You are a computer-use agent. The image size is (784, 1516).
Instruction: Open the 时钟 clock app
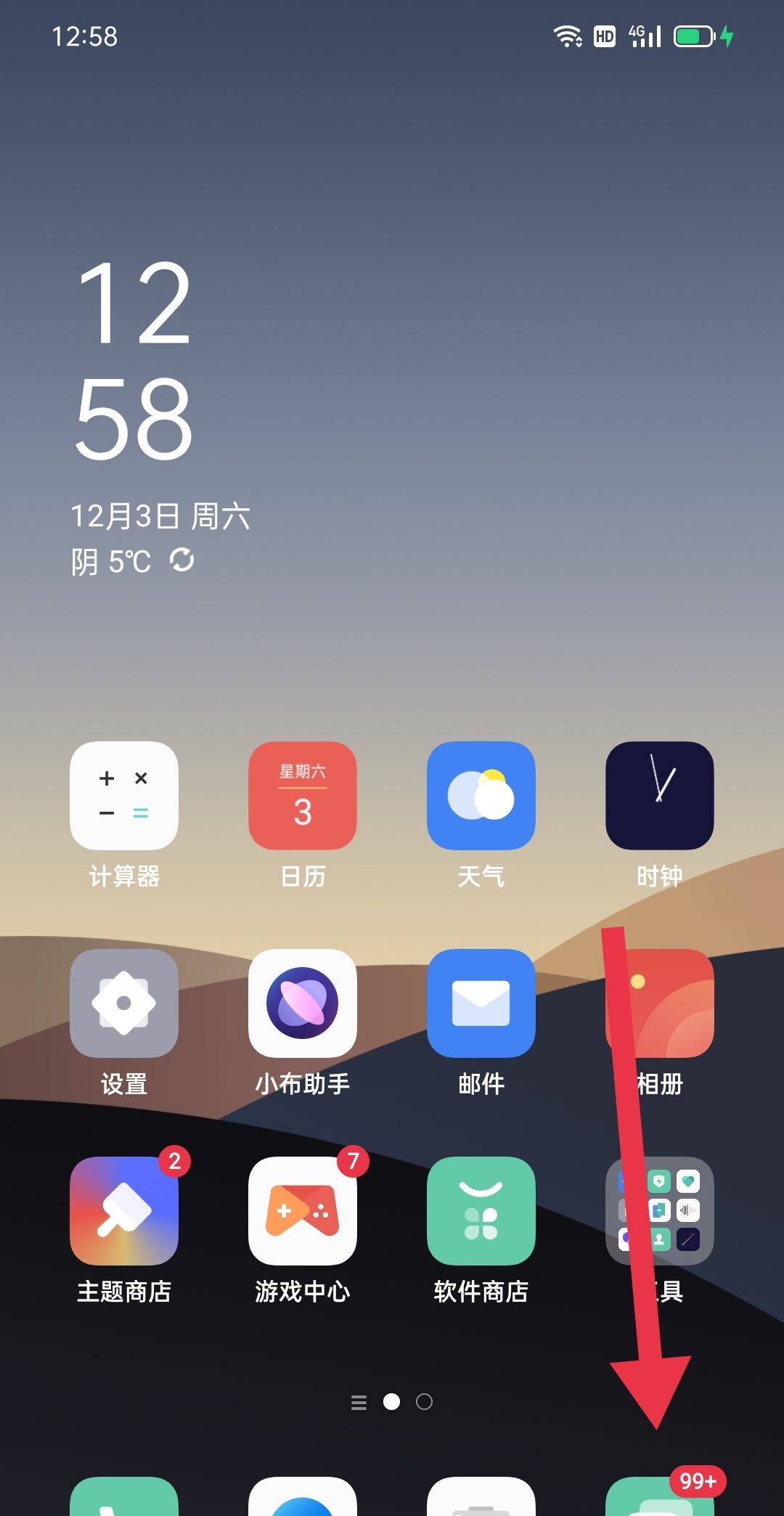click(x=659, y=796)
